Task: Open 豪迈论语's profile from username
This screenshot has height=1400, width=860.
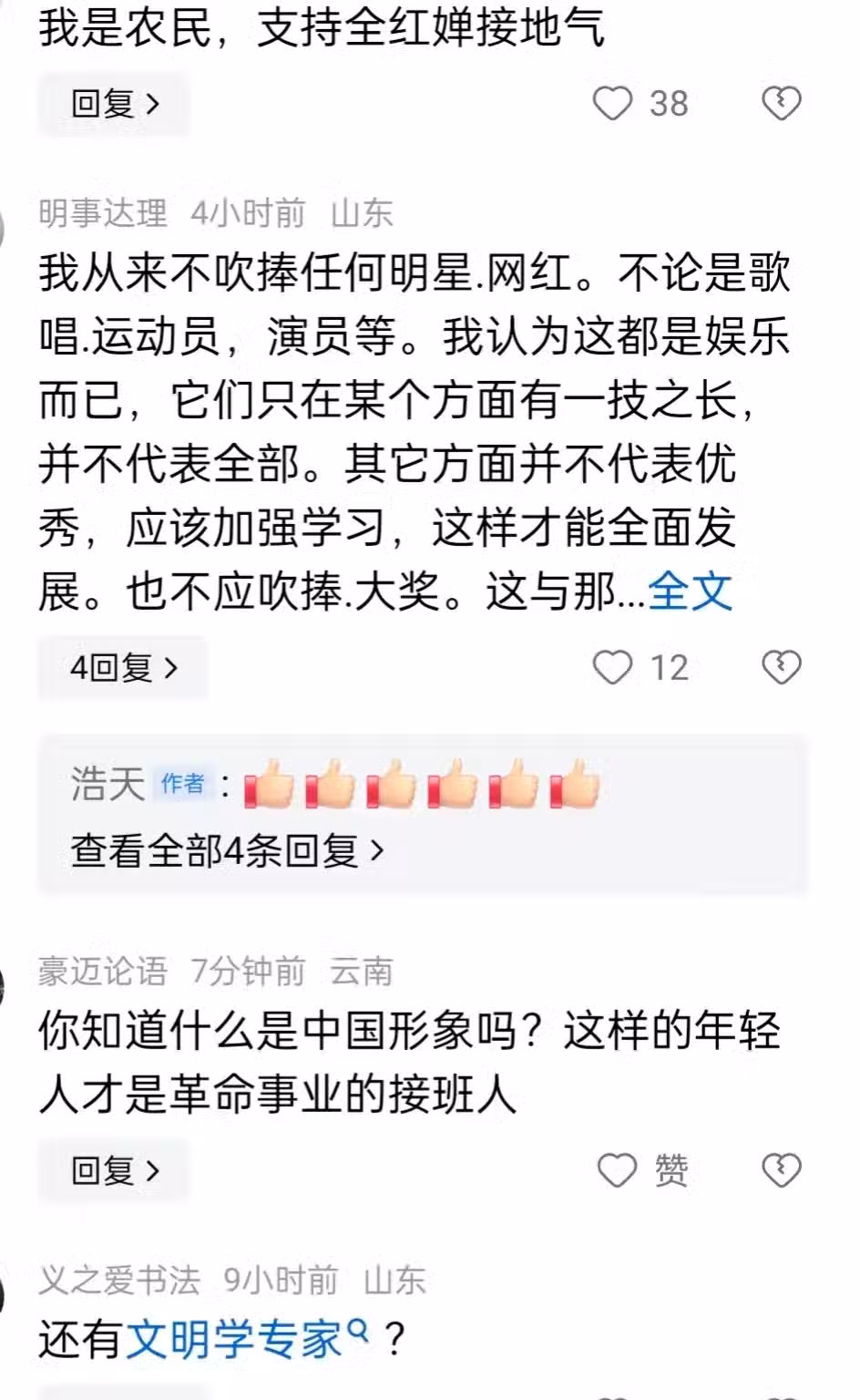Action: coord(103,972)
